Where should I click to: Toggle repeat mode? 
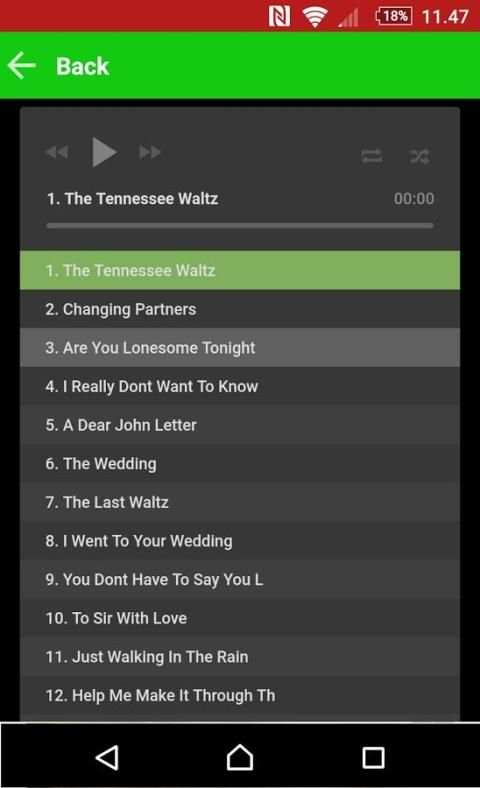point(372,156)
